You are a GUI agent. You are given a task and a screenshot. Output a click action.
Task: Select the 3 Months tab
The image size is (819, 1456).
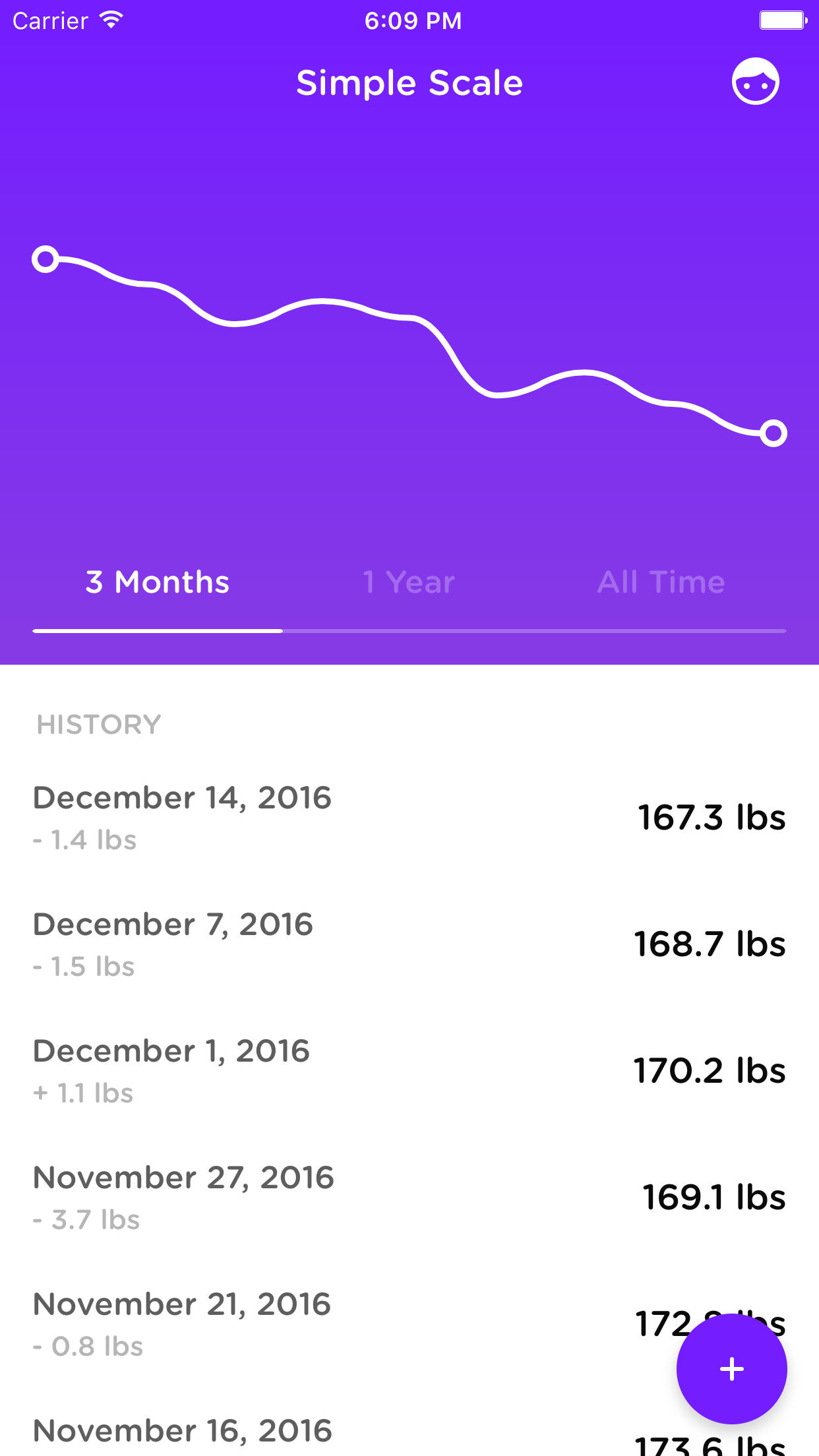[x=158, y=582]
